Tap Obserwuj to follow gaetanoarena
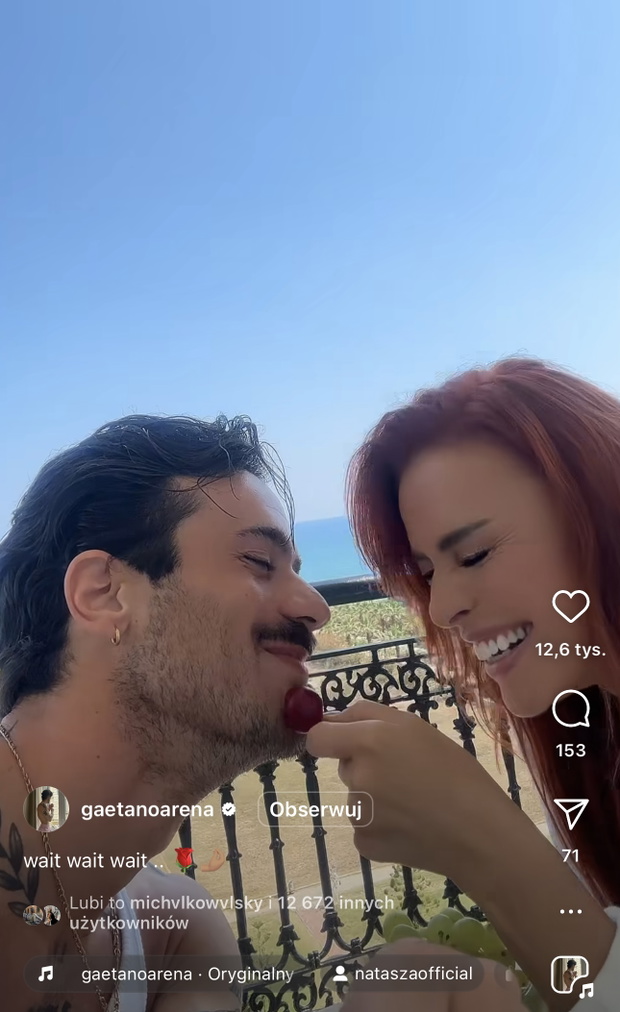 tap(315, 809)
